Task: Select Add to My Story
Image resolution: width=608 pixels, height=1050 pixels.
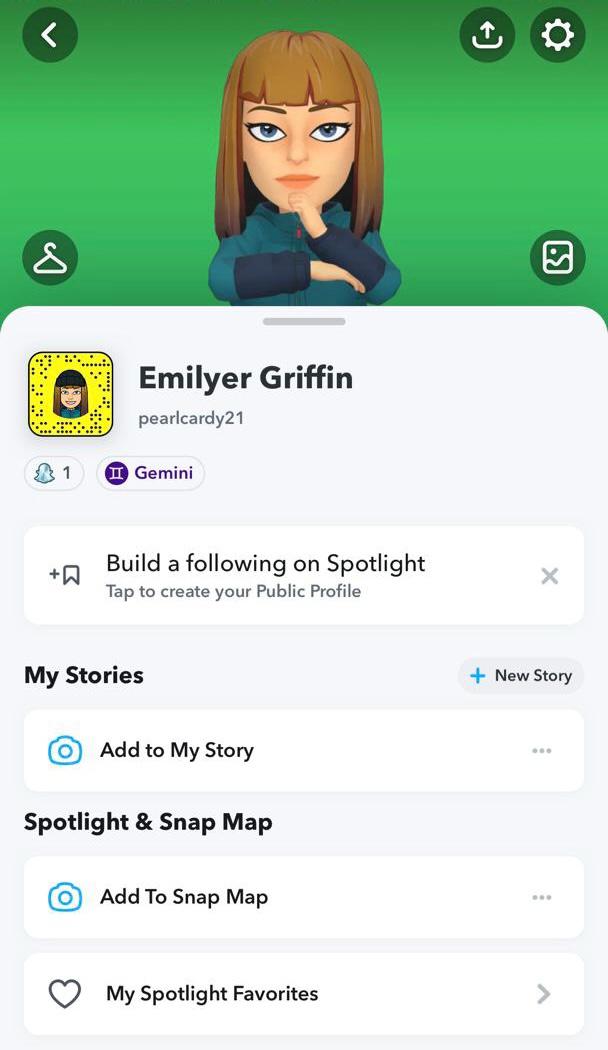Action: [304, 750]
